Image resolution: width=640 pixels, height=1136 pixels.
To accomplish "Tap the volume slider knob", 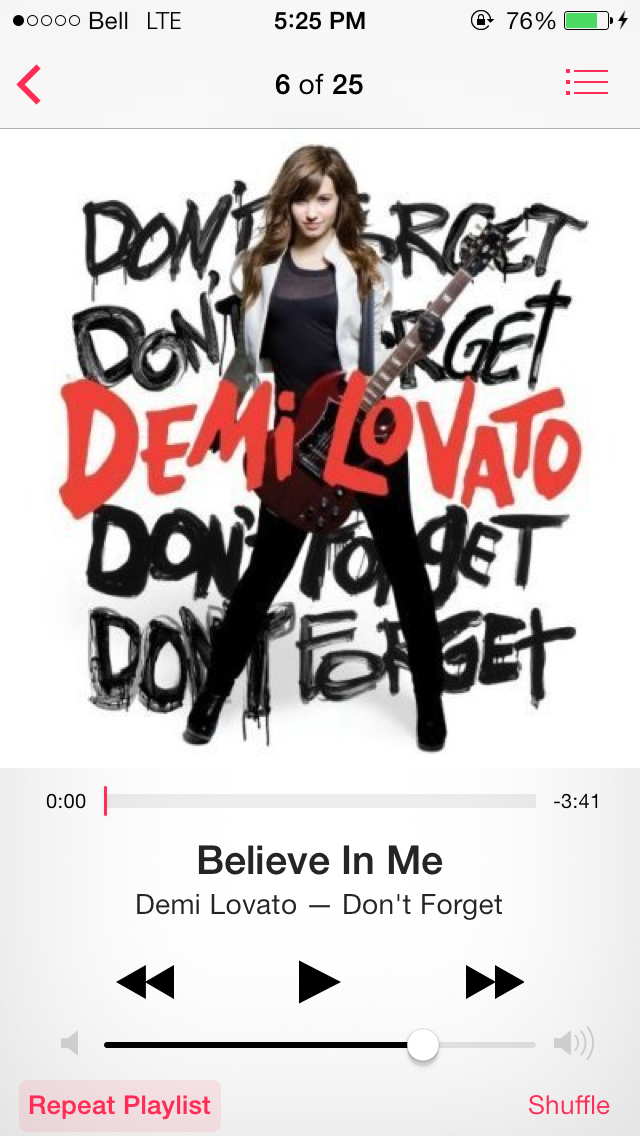I will 423,1045.
